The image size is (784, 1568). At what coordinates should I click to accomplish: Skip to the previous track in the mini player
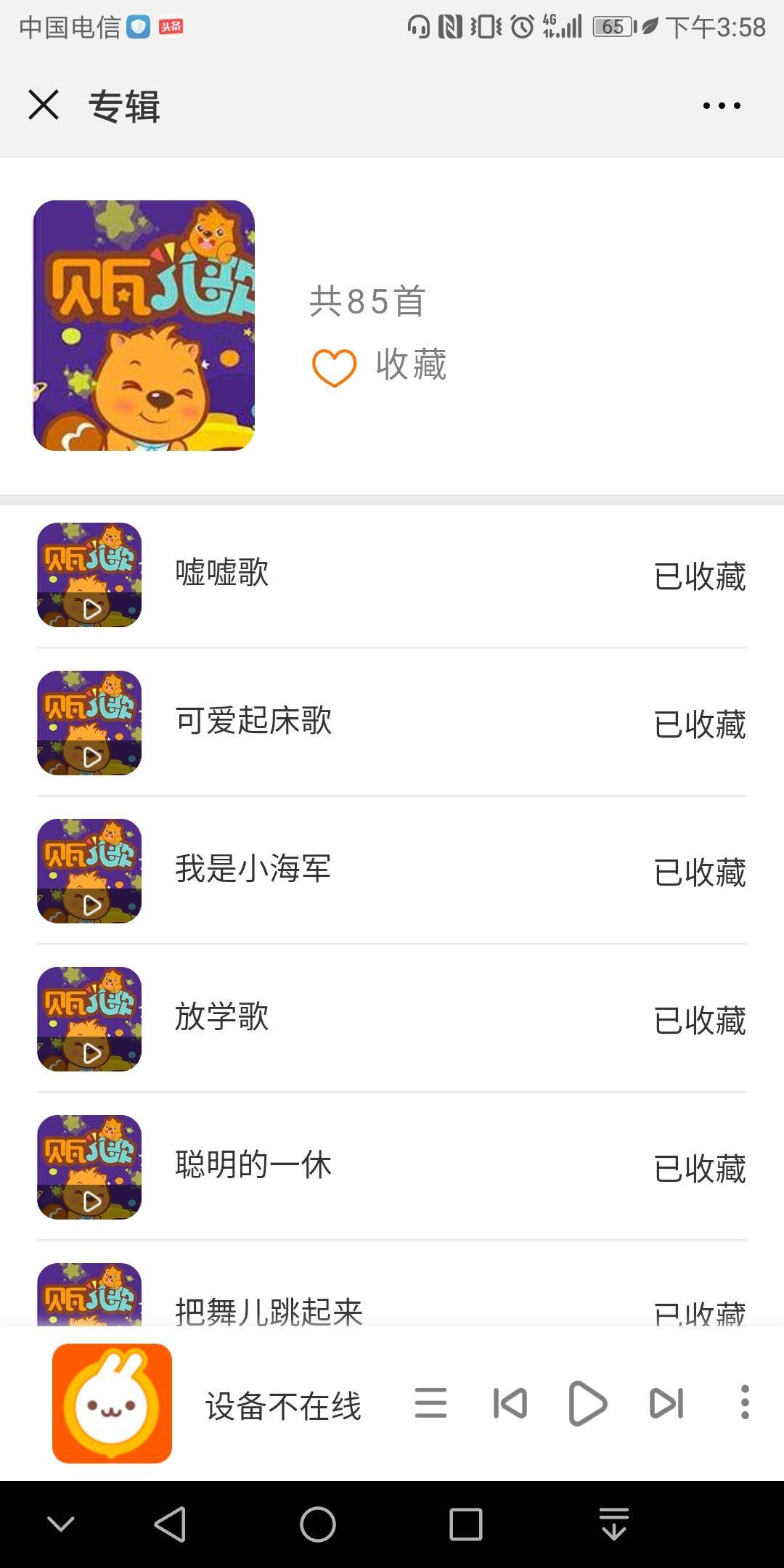point(511,1402)
